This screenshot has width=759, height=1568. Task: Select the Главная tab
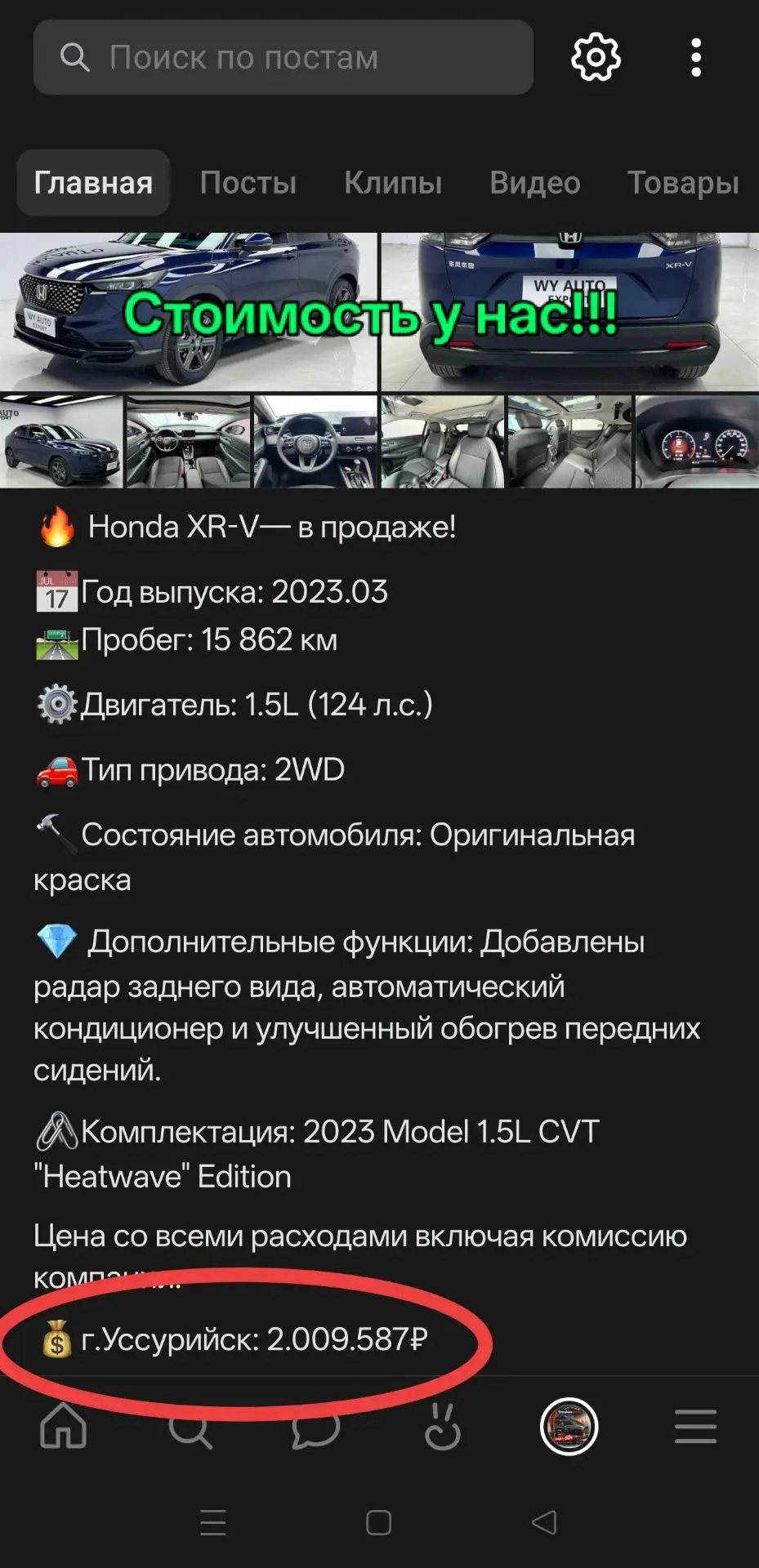point(93,183)
